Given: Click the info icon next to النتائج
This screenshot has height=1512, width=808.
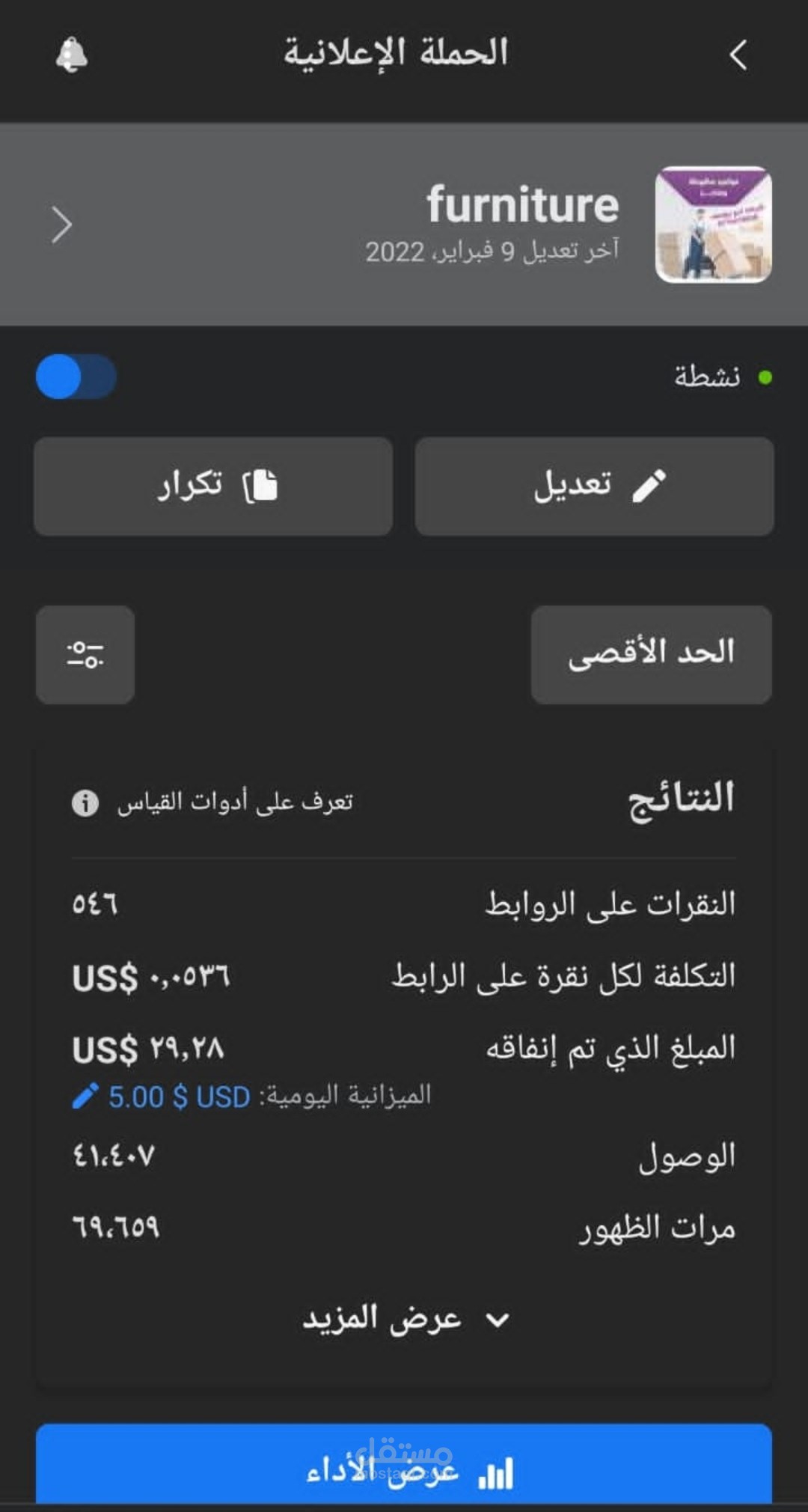Looking at the screenshot, I should click(x=85, y=803).
